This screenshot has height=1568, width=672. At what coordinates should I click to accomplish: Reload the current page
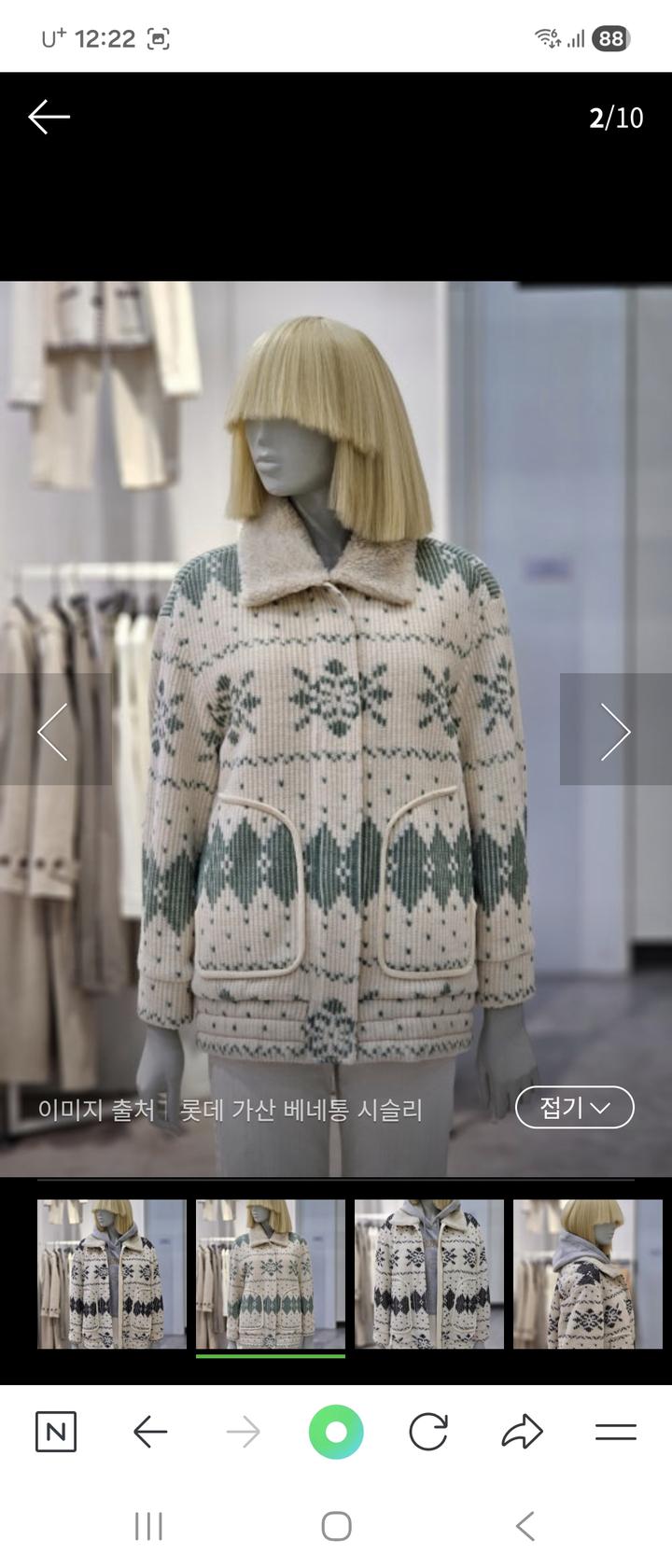click(x=428, y=1432)
